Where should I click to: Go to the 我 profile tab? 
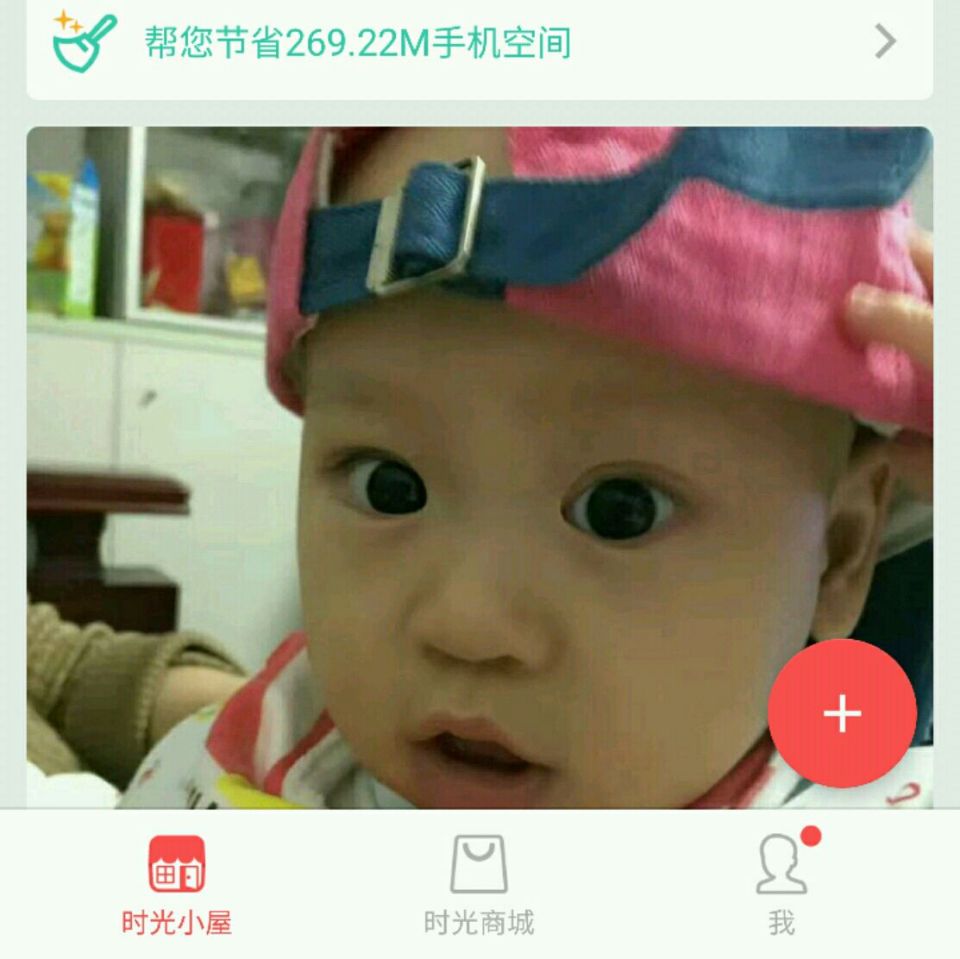(x=782, y=885)
